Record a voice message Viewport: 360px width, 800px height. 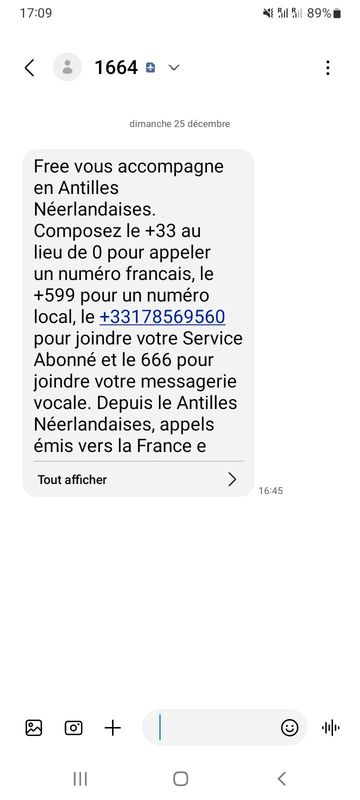pos(331,728)
